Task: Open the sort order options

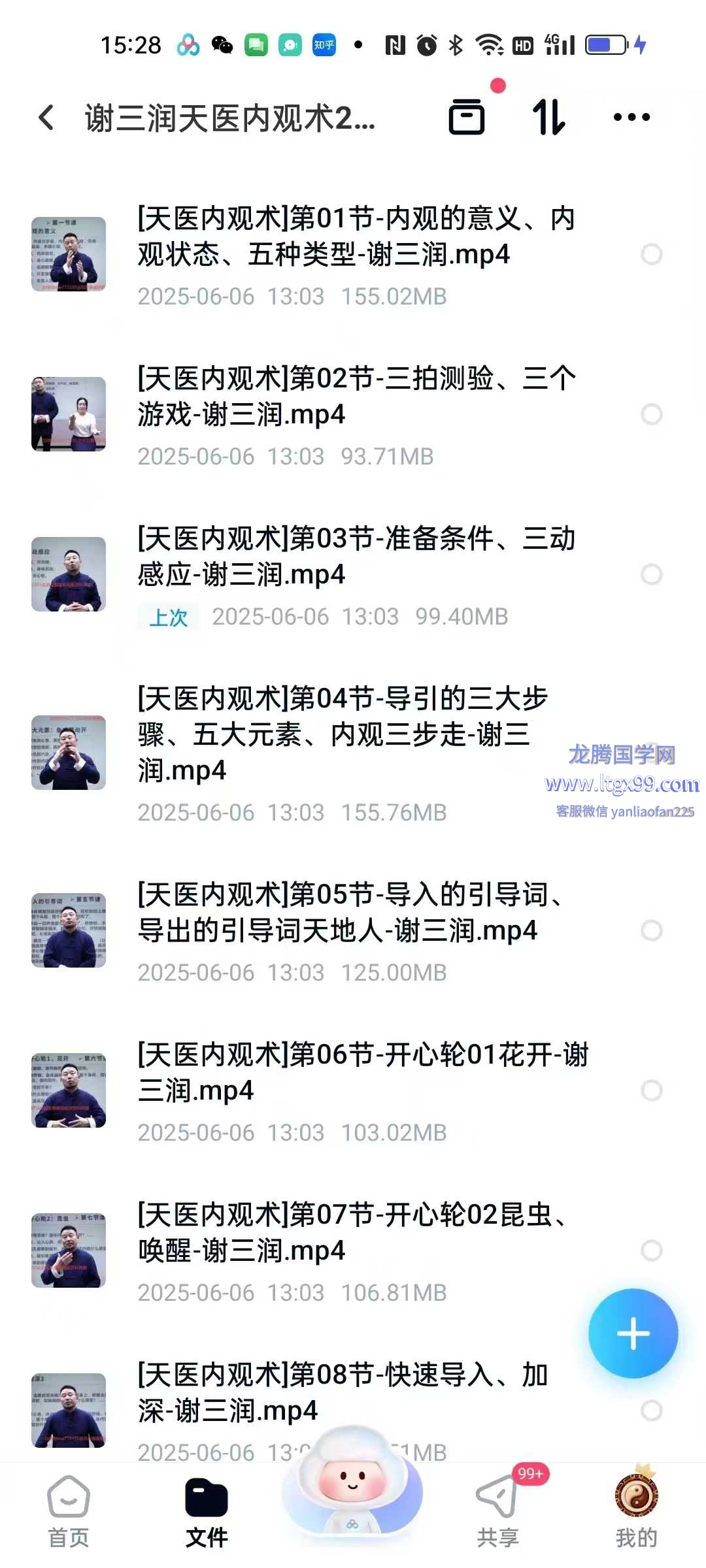Action: tap(548, 118)
